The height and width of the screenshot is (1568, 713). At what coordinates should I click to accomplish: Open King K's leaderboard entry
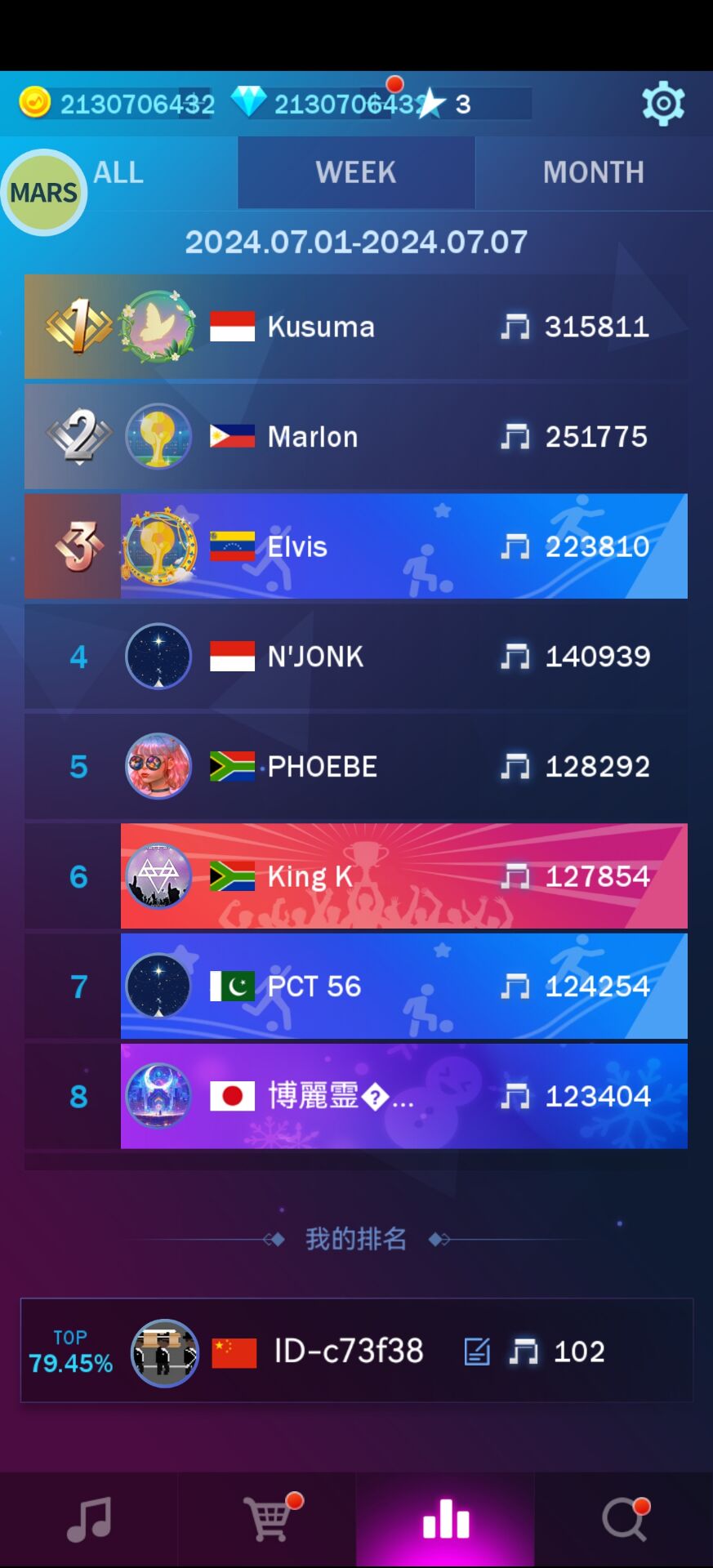tap(356, 876)
